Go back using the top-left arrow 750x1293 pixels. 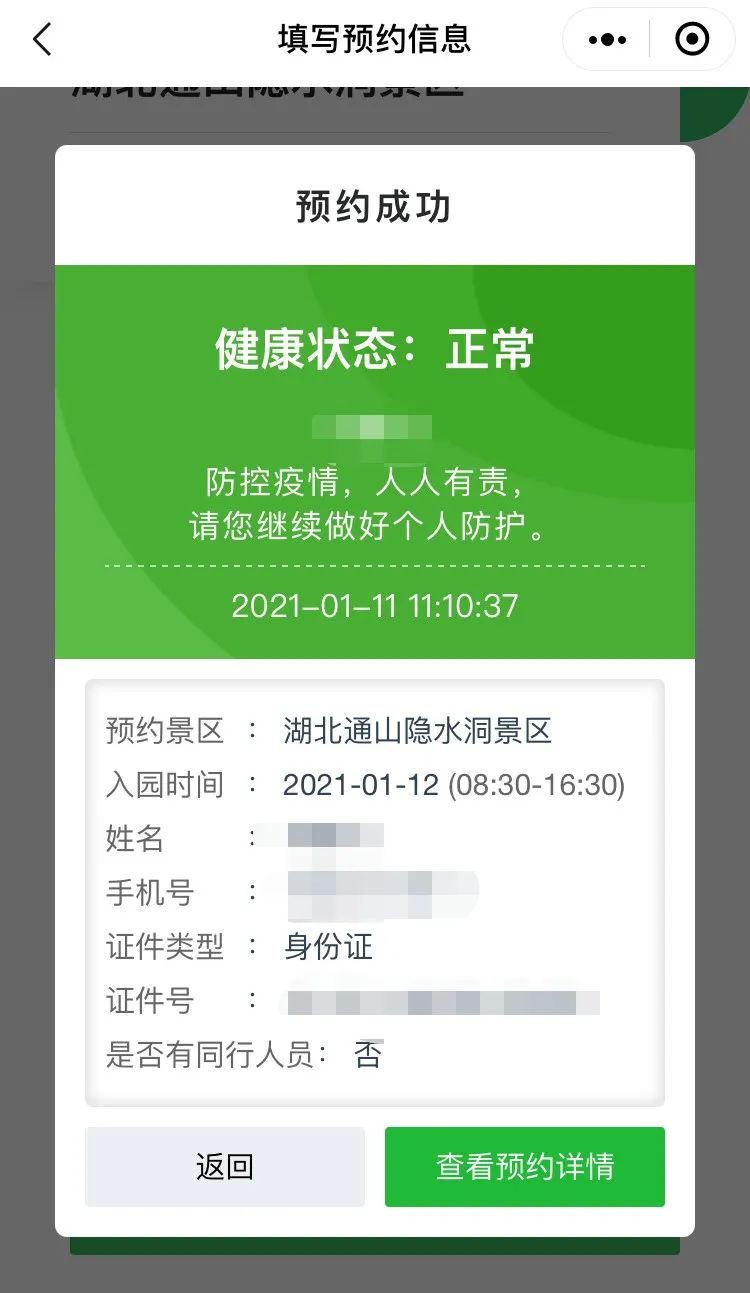click(42, 40)
